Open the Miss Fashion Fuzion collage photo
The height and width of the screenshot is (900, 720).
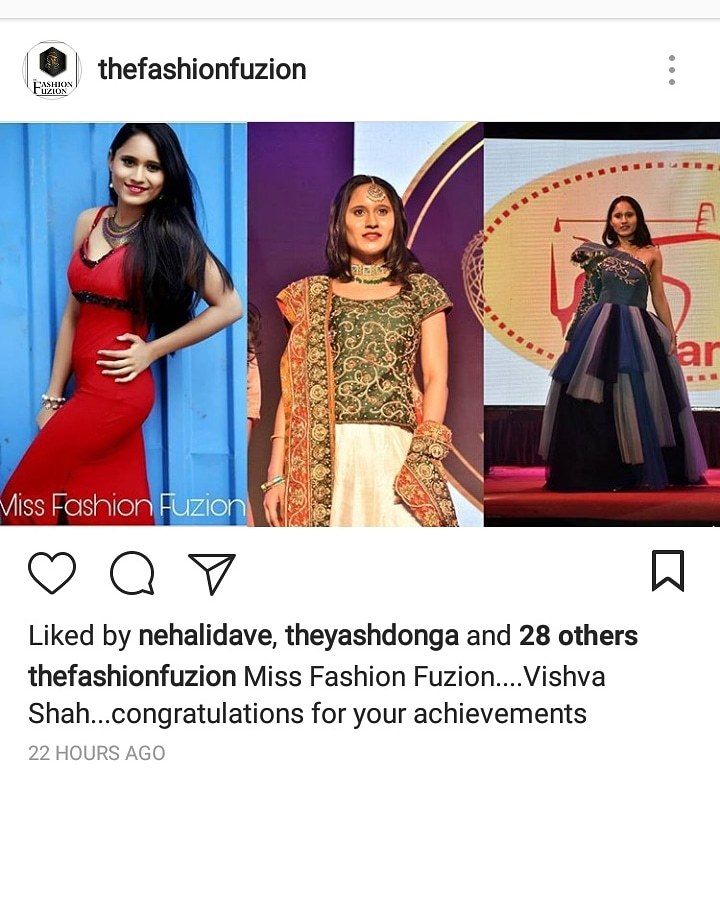[x=360, y=325]
